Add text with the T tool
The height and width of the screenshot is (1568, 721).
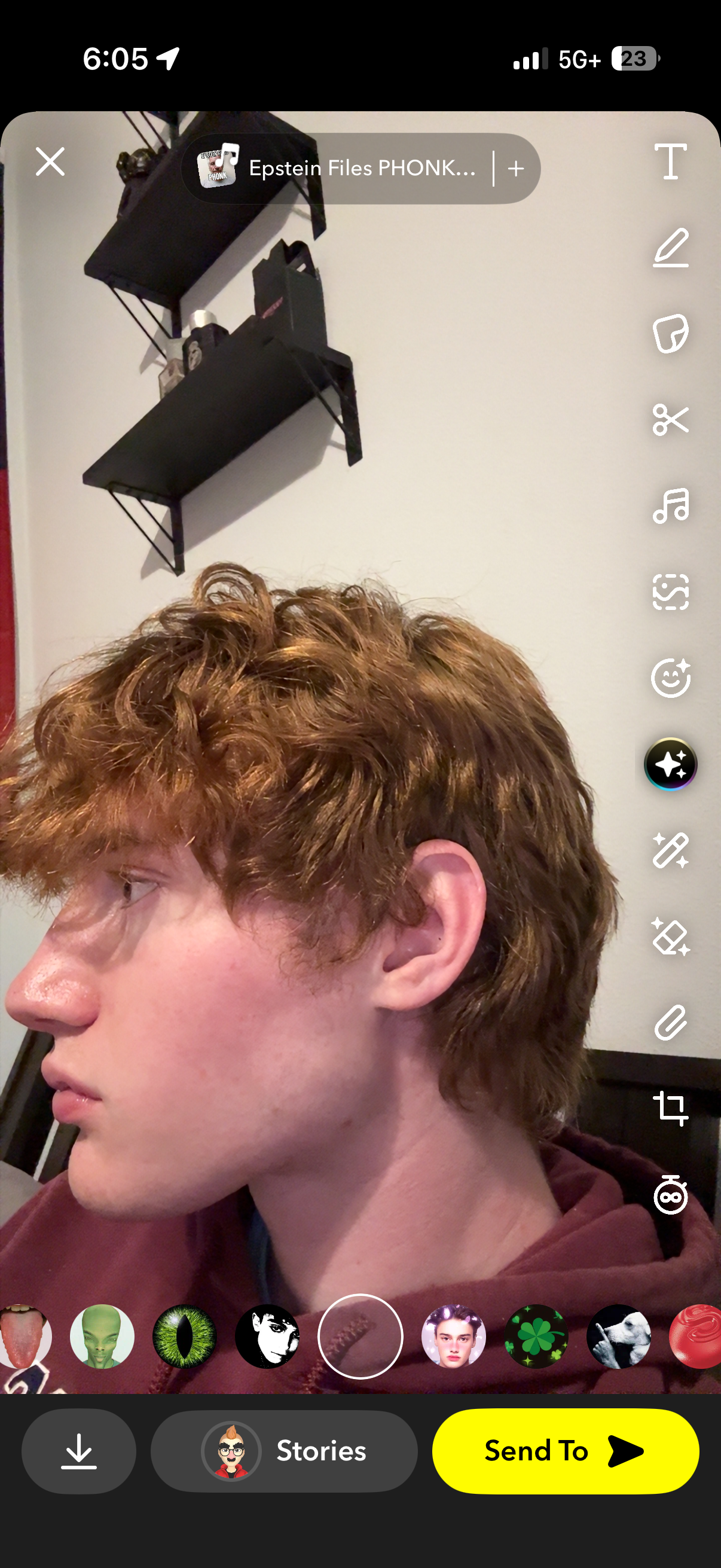671,162
